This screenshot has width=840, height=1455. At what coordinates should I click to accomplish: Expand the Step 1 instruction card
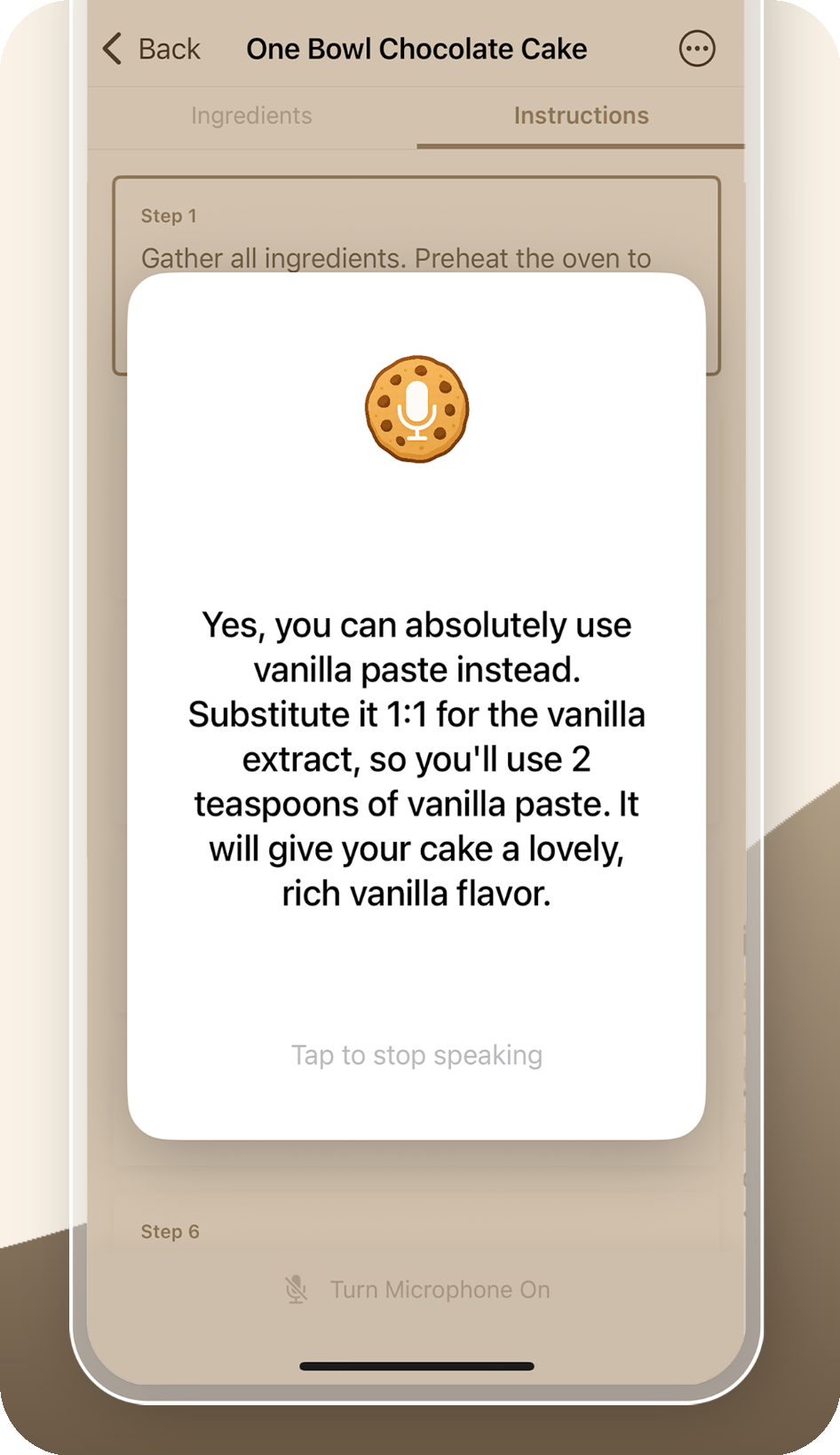click(416, 235)
